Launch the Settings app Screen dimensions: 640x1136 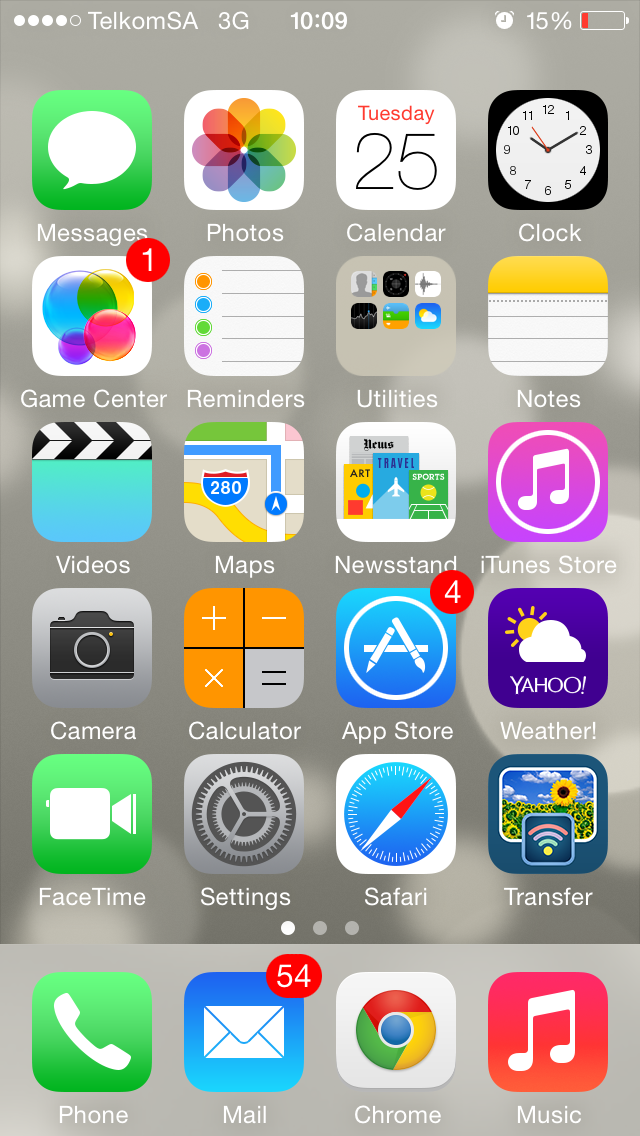tap(244, 814)
